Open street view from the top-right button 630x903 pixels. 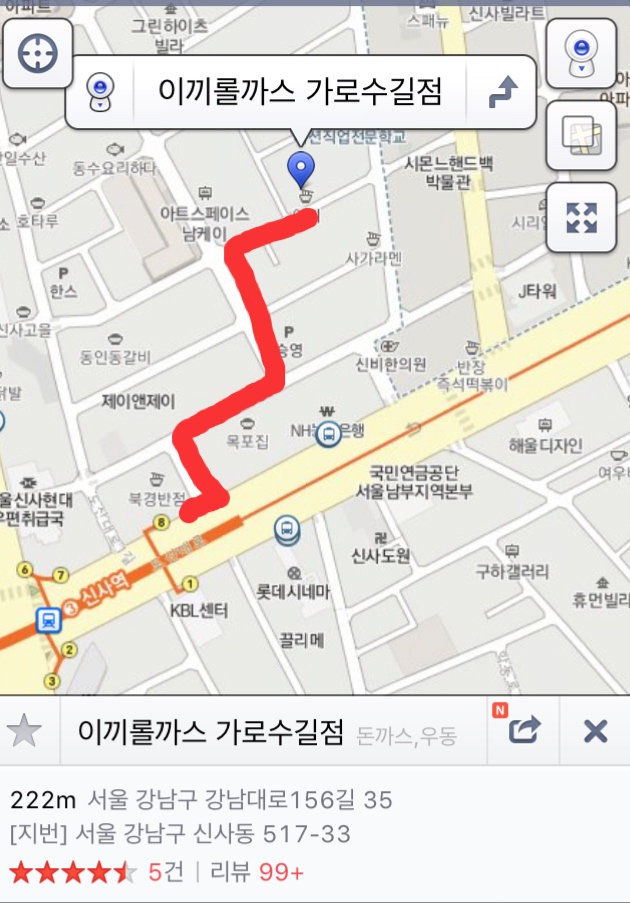coord(580,52)
